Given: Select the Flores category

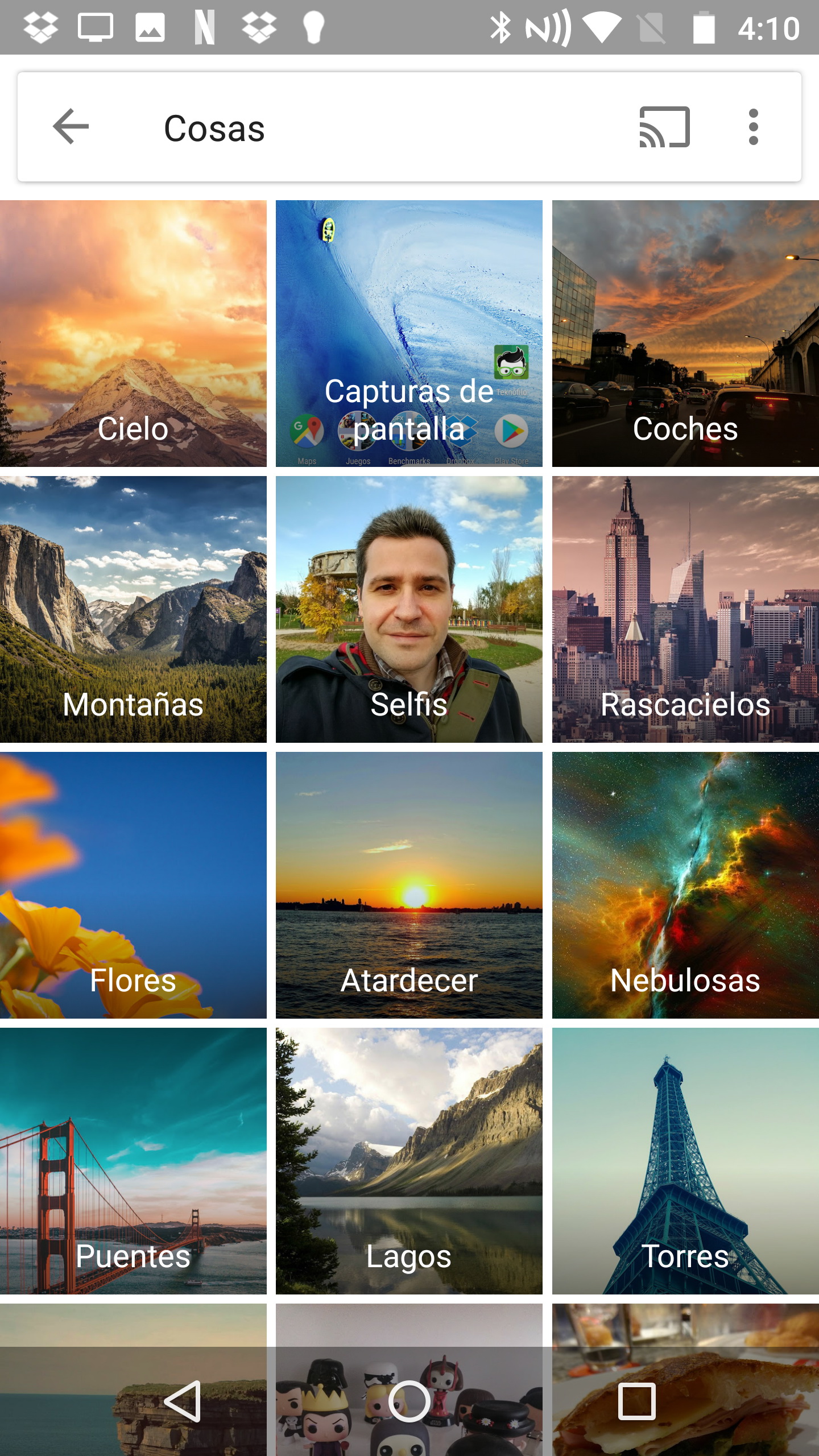Looking at the screenshot, I should 133,885.
